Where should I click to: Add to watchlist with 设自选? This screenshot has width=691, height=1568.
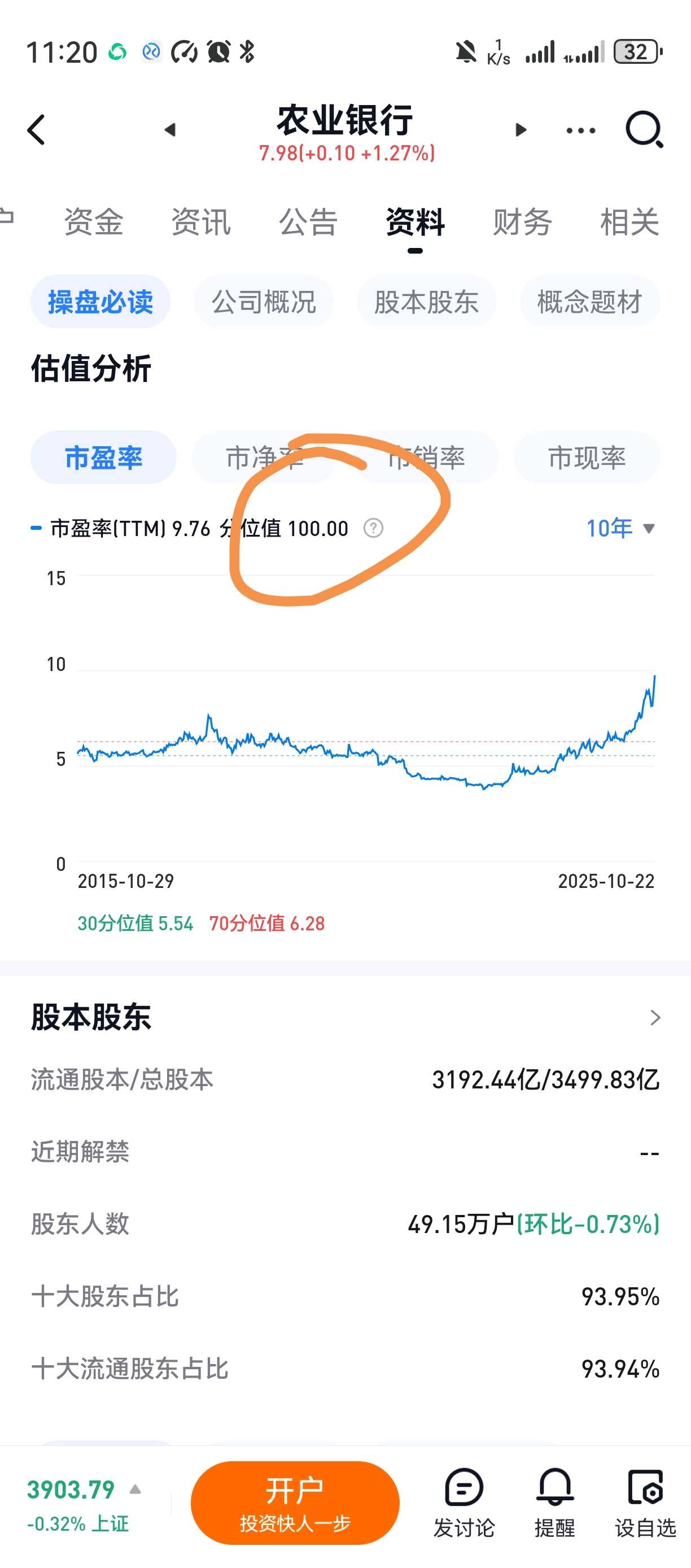point(645,1502)
